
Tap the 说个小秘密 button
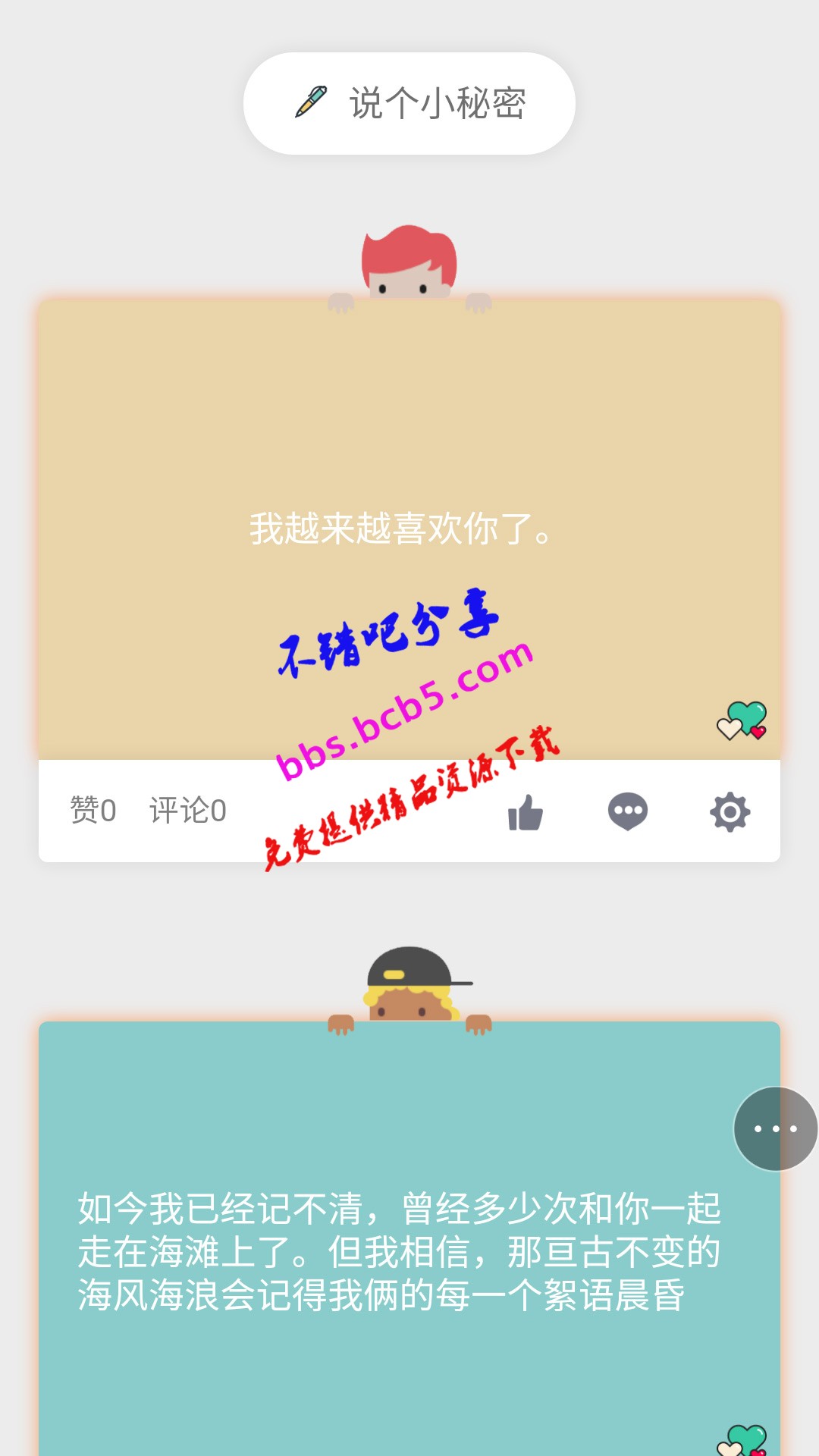[x=409, y=103]
